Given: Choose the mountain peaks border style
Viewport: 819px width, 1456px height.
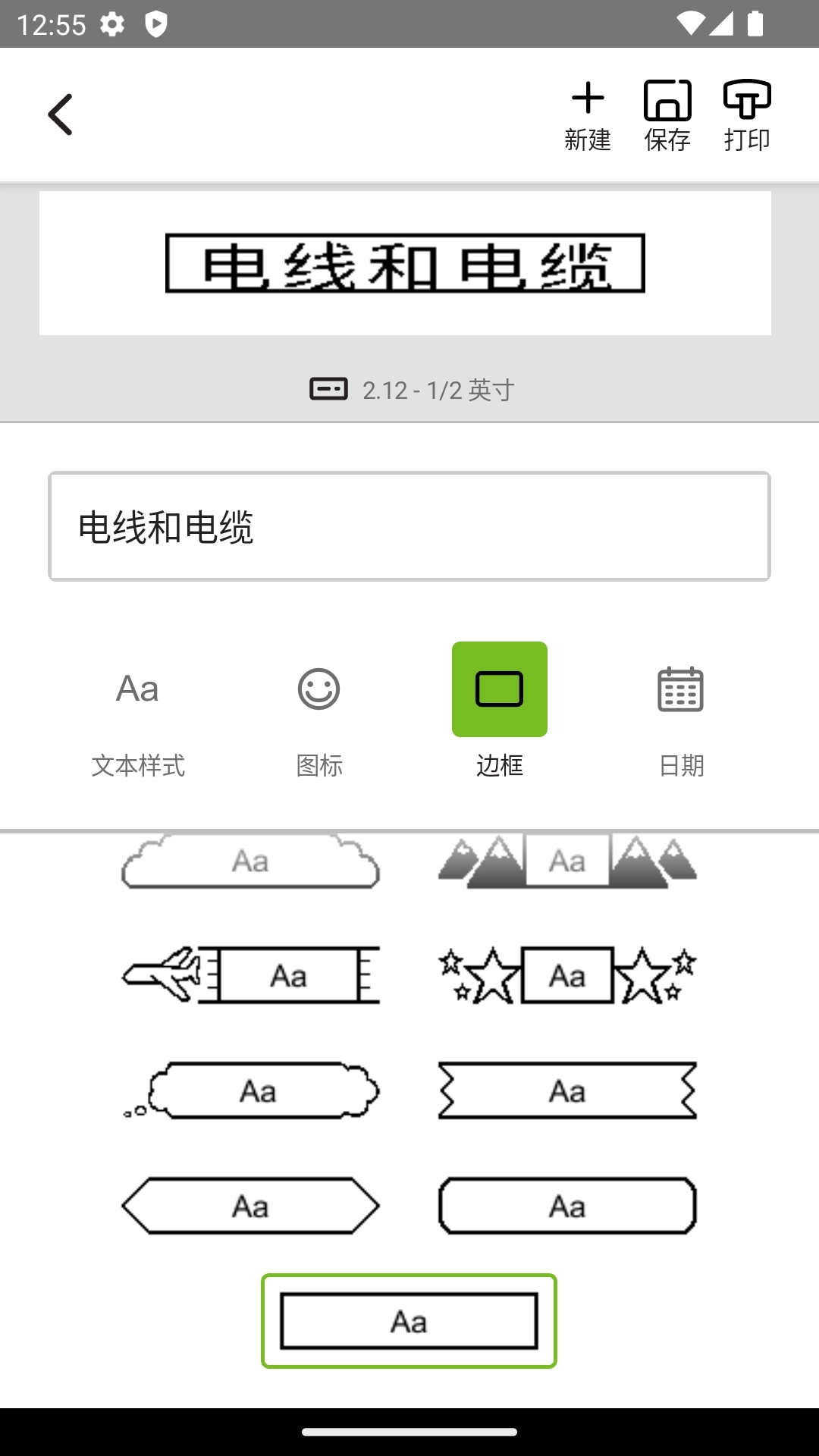Looking at the screenshot, I should pos(567,861).
